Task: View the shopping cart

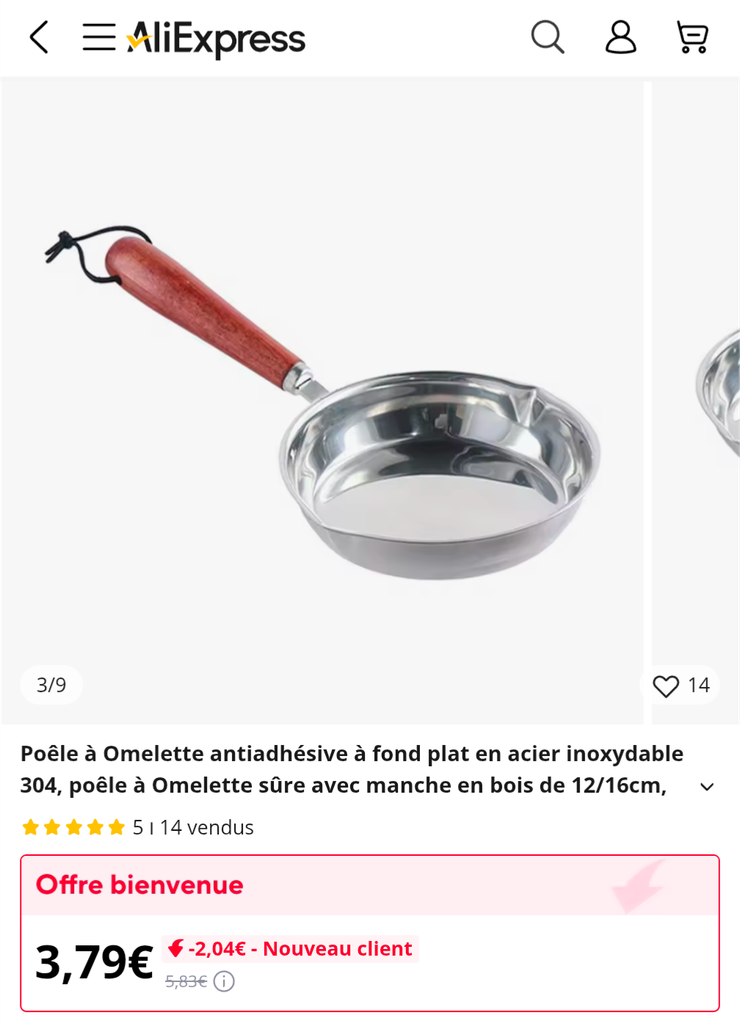Action: point(692,38)
